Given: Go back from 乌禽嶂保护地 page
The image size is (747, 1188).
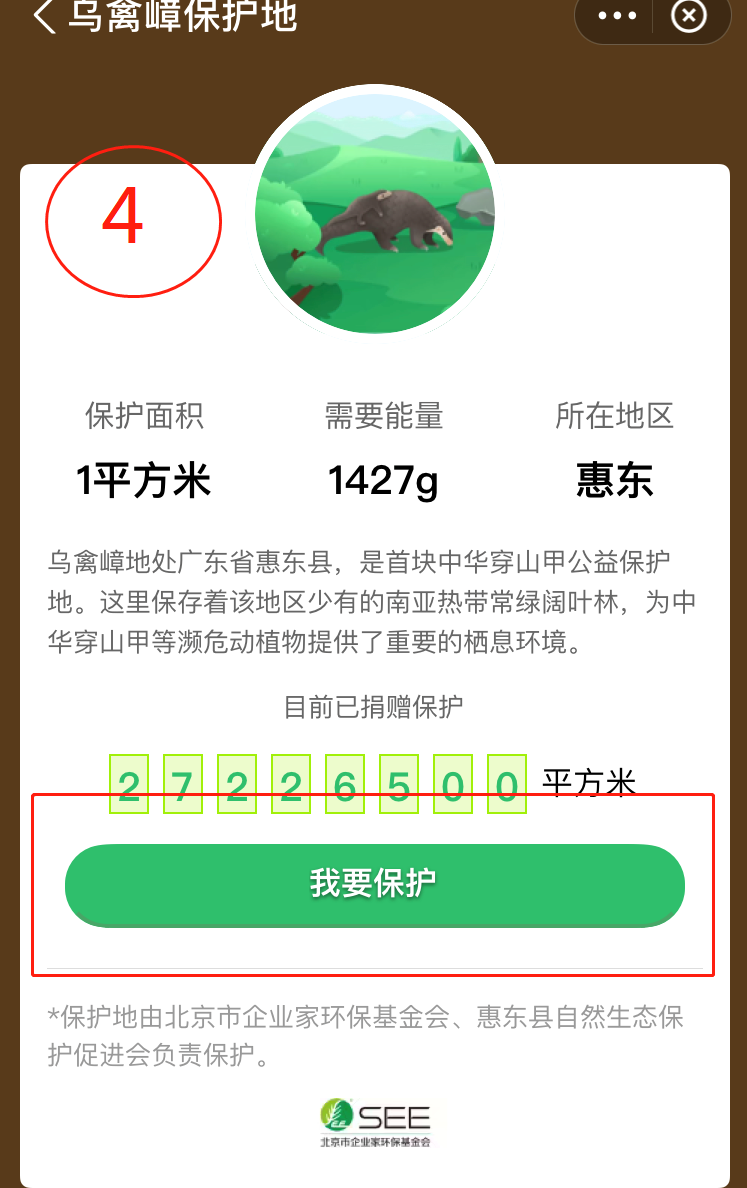Looking at the screenshot, I should click(44, 17).
